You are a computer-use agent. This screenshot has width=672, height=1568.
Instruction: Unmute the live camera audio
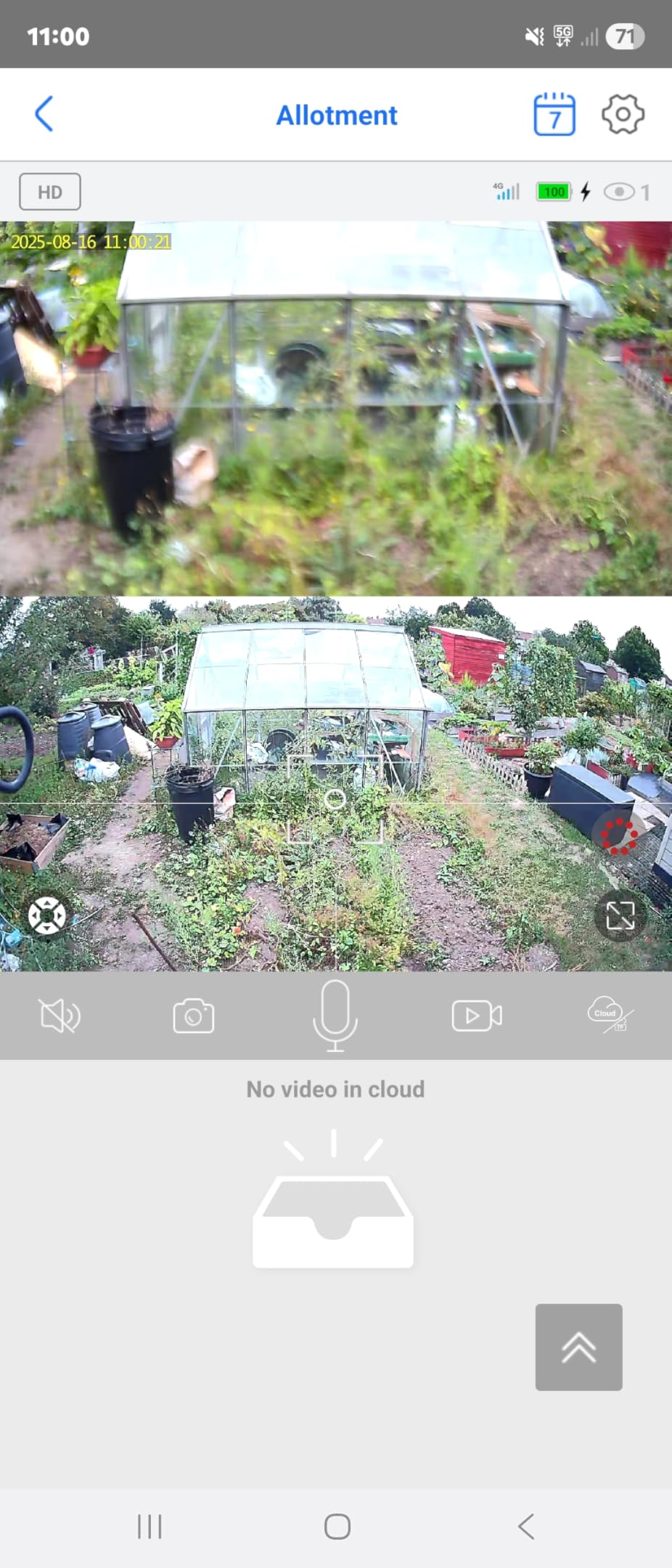(x=60, y=1016)
